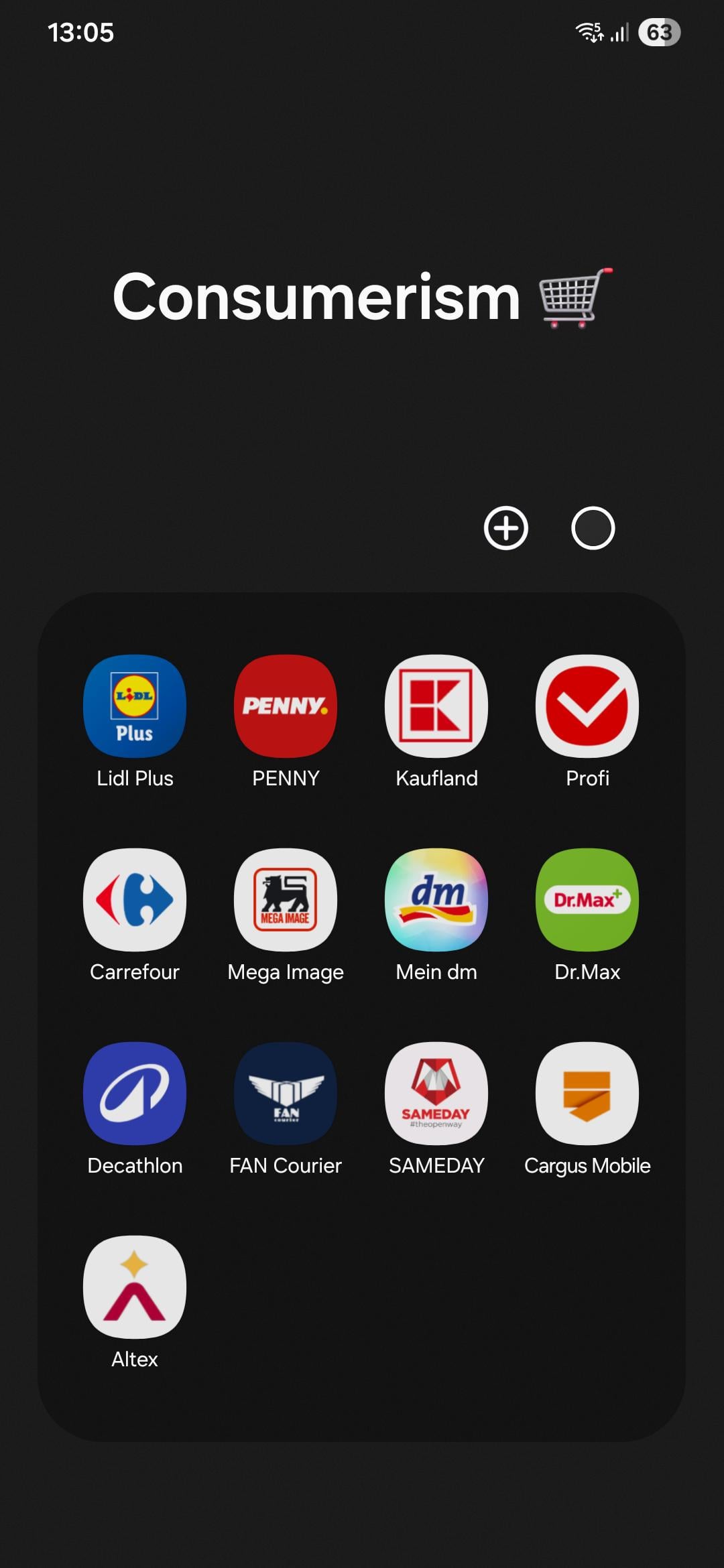Launch Mega Image

click(286, 900)
